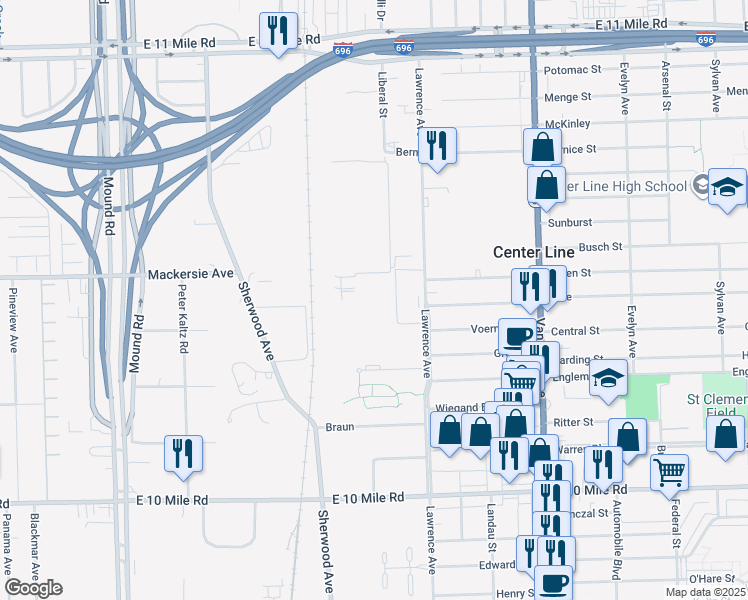
Task: Open the restaurant pin near Peter Kaltz Rd
Action: 184,453
